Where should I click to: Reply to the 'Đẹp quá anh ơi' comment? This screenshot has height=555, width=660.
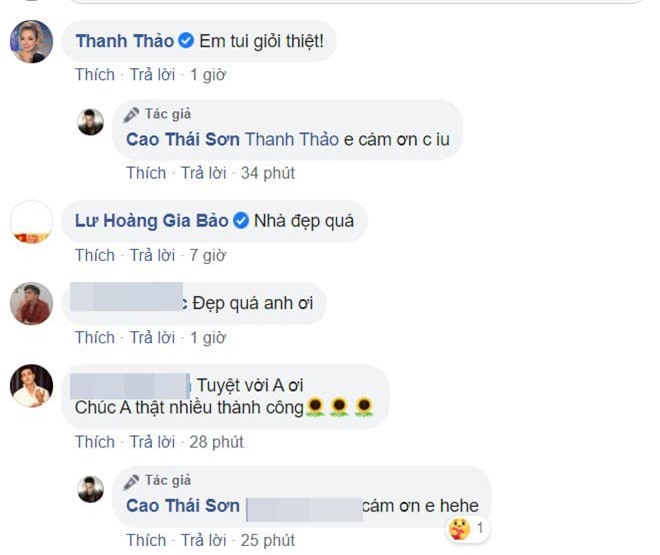click(152, 337)
